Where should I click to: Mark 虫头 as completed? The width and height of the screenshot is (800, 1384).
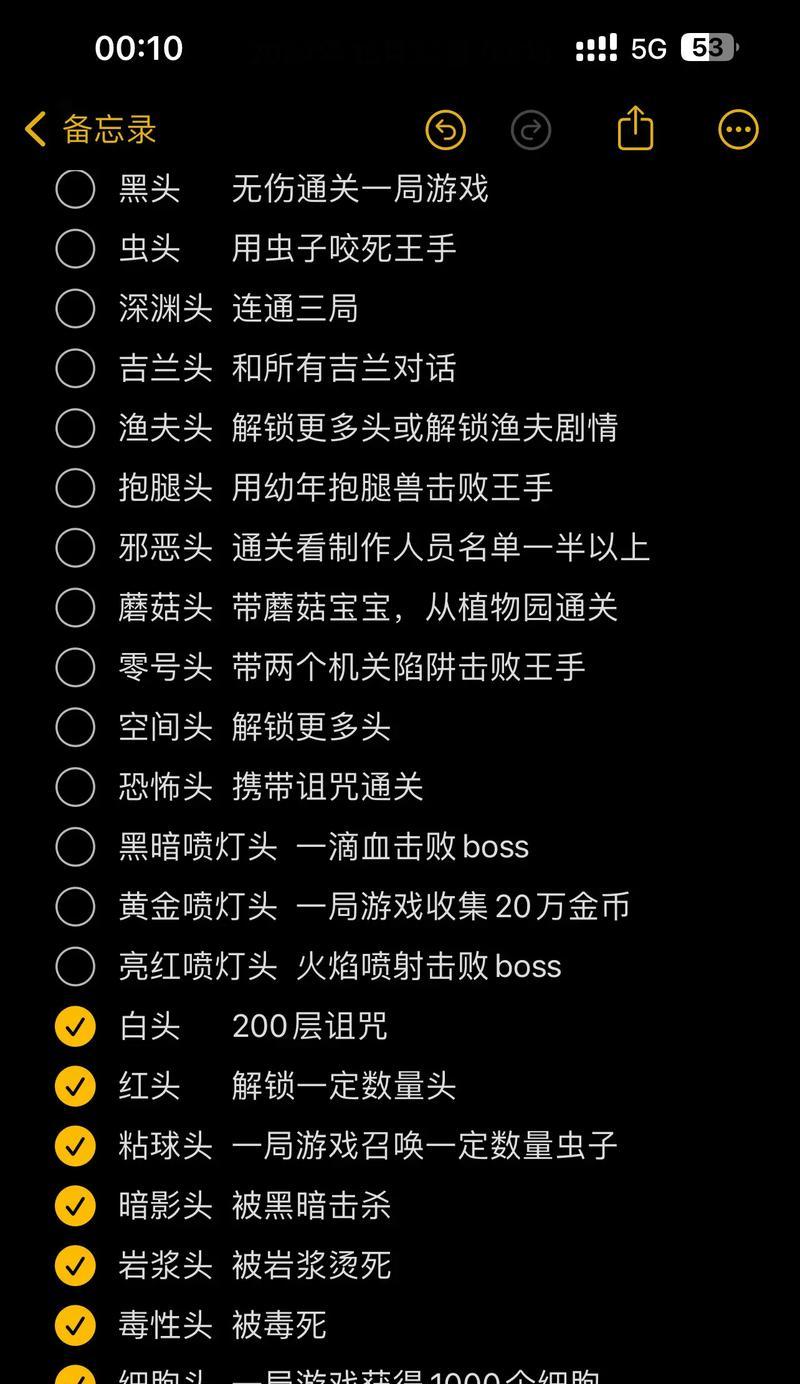[75, 249]
